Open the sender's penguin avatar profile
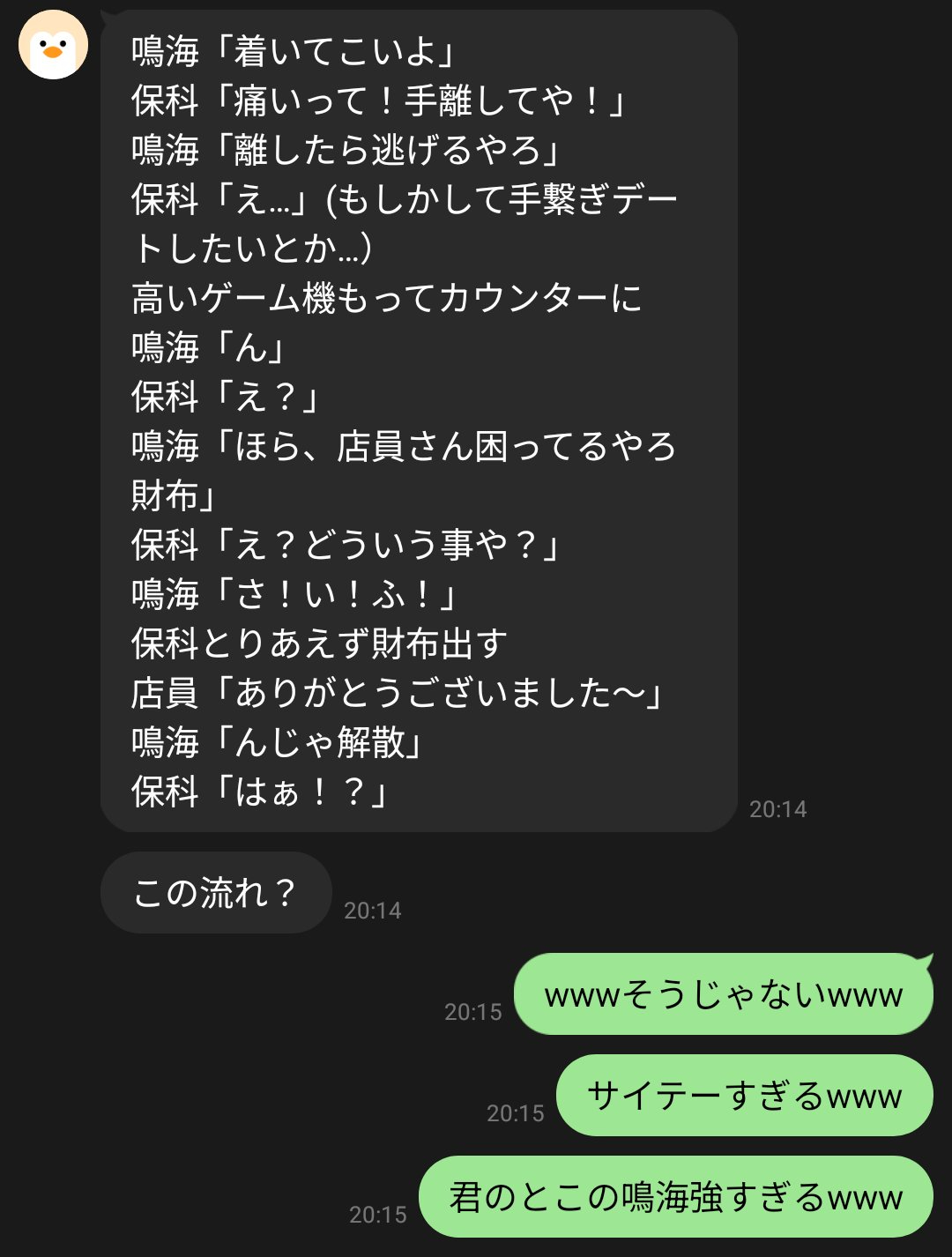Screen dimensions: 952x1257 click(x=53, y=45)
